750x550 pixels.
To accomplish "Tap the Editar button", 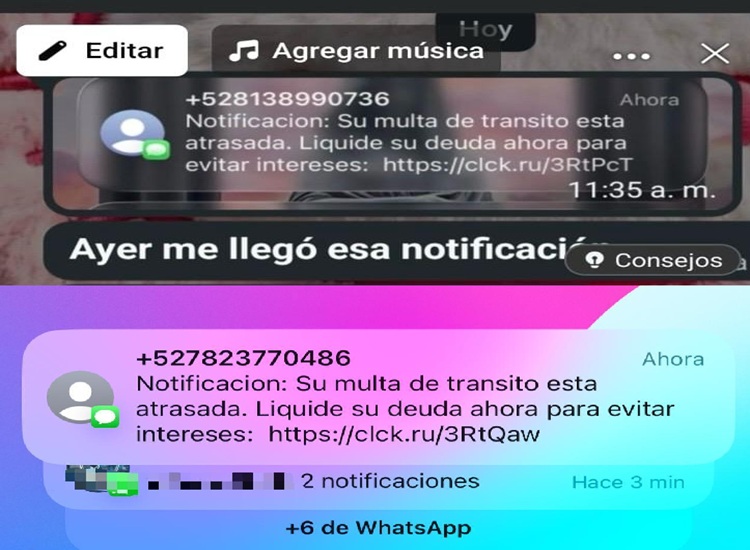I will [101, 51].
